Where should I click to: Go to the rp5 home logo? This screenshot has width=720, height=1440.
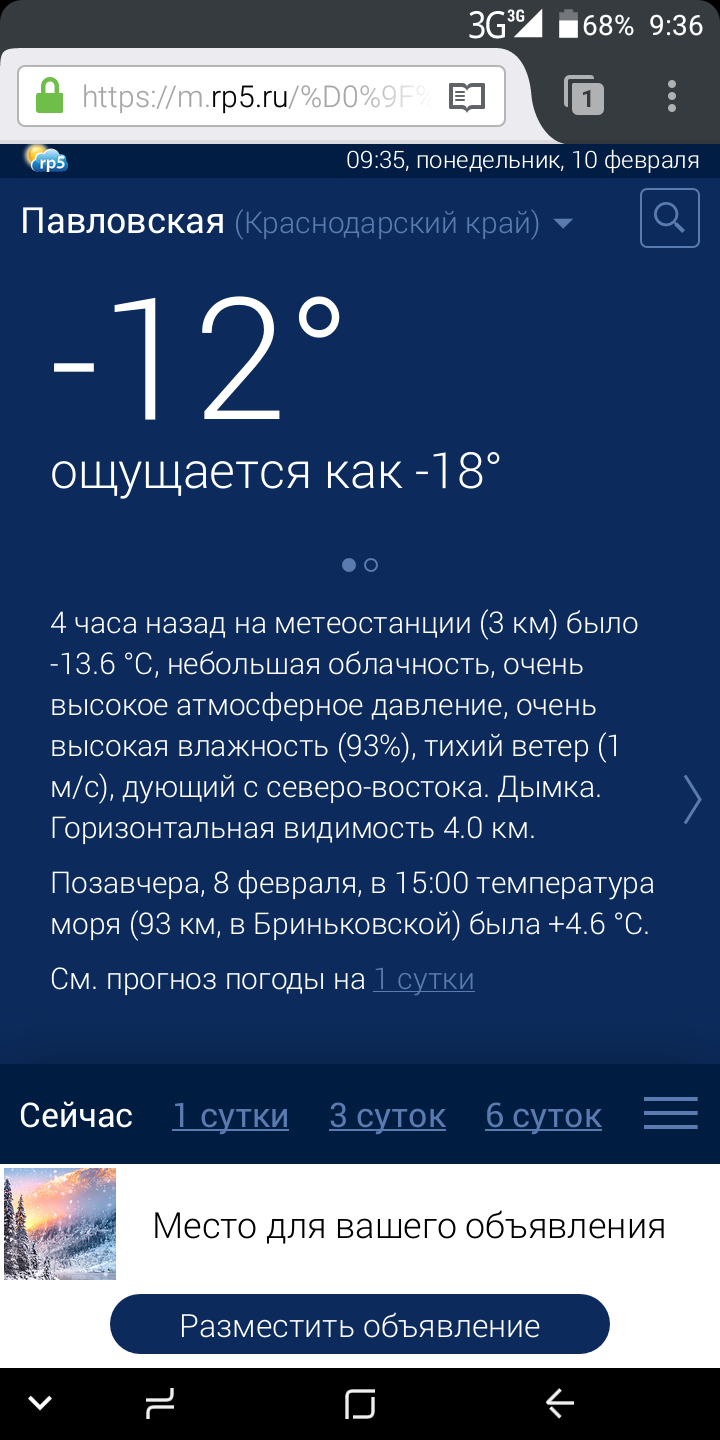pos(46,159)
